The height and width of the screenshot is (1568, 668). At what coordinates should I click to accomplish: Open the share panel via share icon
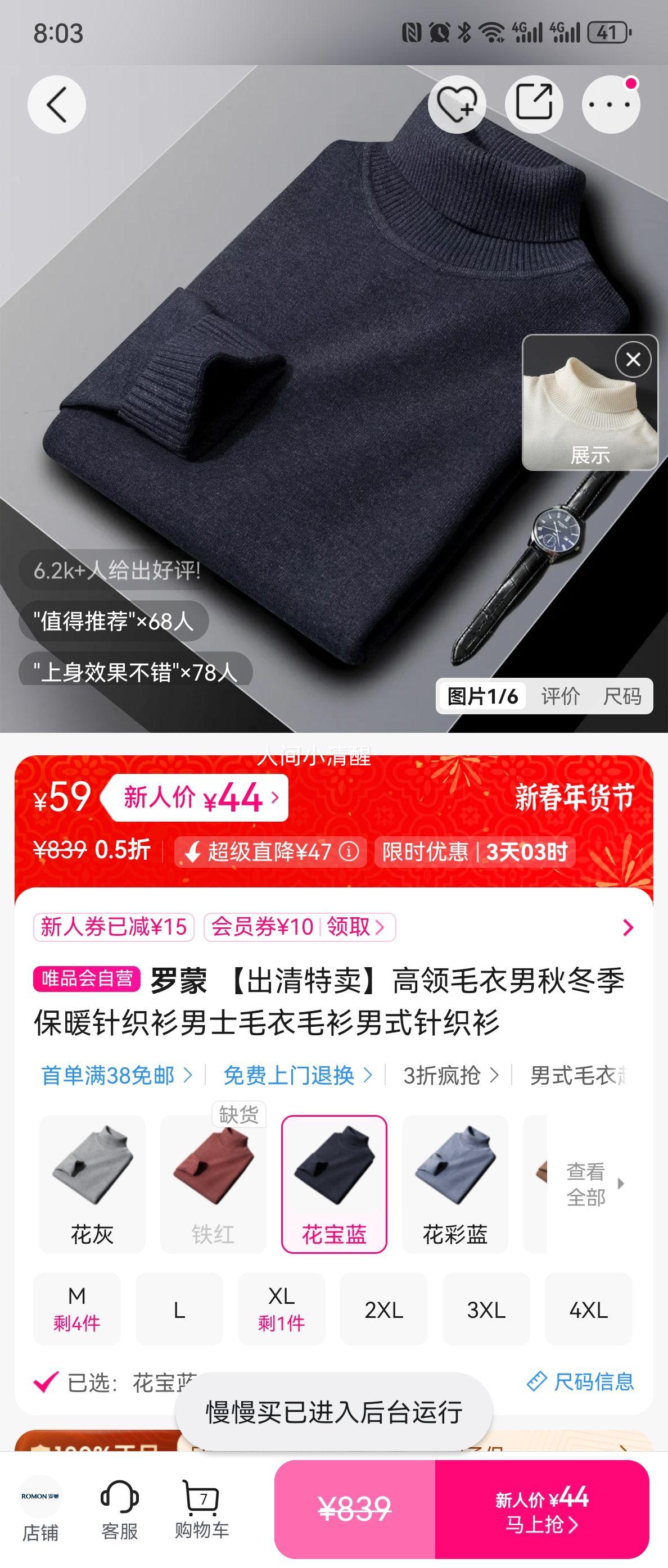click(x=534, y=105)
